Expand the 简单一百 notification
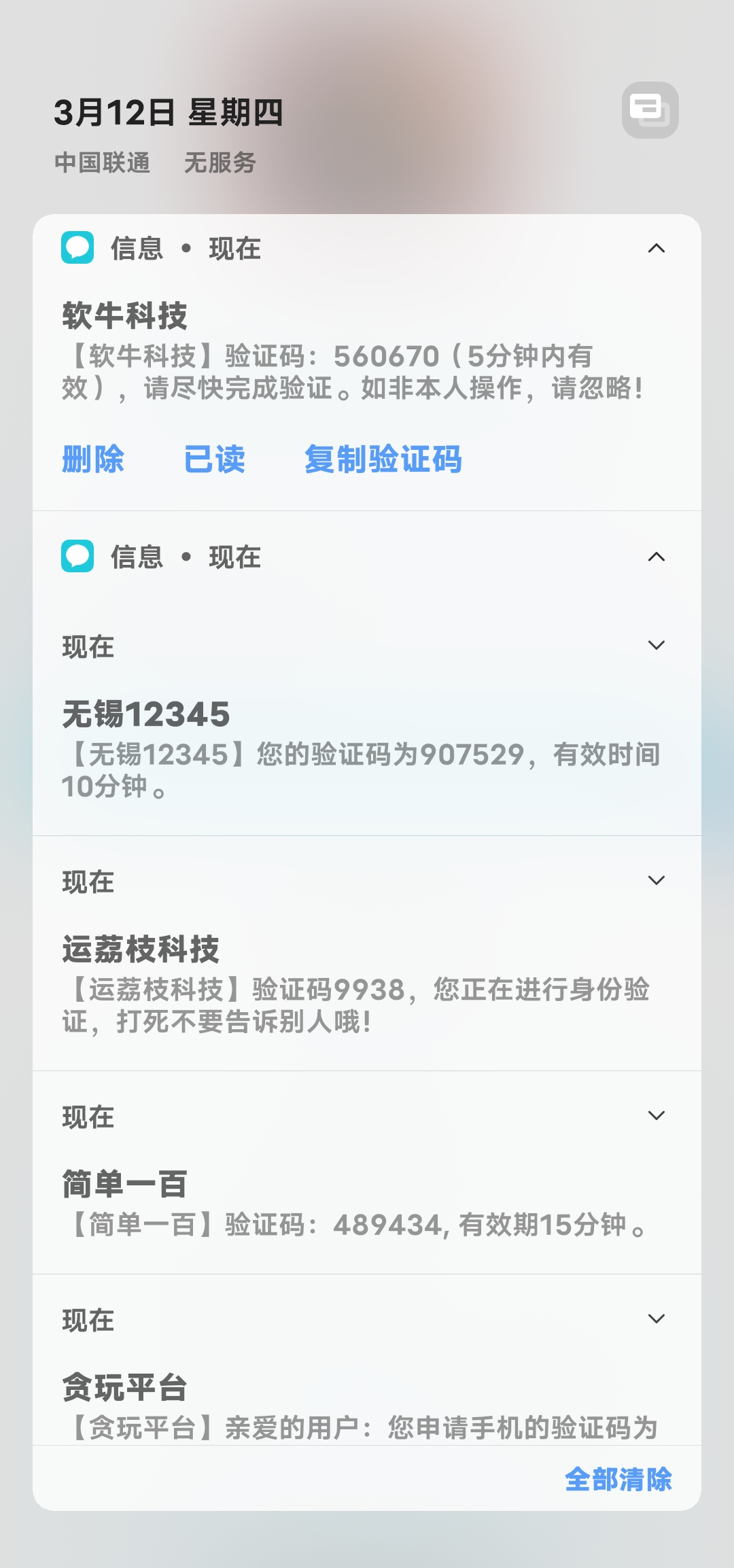Image resolution: width=734 pixels, height=1568 pixels. tap(656, 1116)
